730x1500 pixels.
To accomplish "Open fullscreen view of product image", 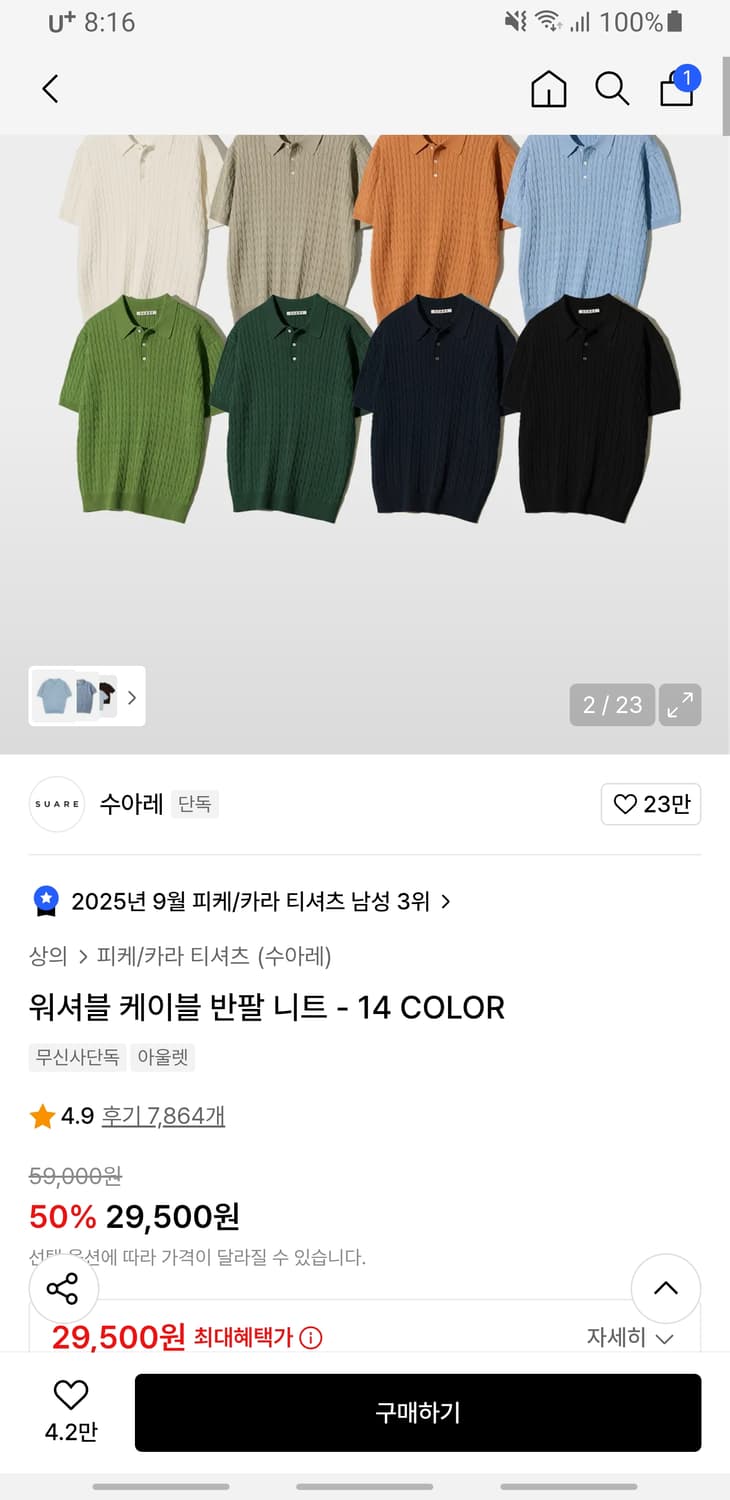I will click(680, 705).
